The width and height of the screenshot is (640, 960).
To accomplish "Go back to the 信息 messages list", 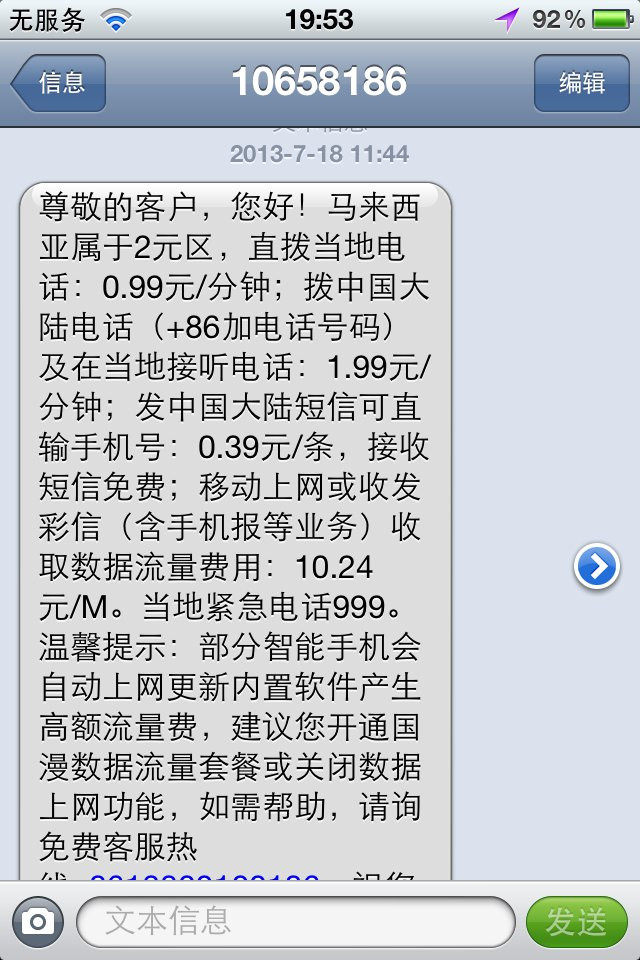I will click(x=60, y=83).
